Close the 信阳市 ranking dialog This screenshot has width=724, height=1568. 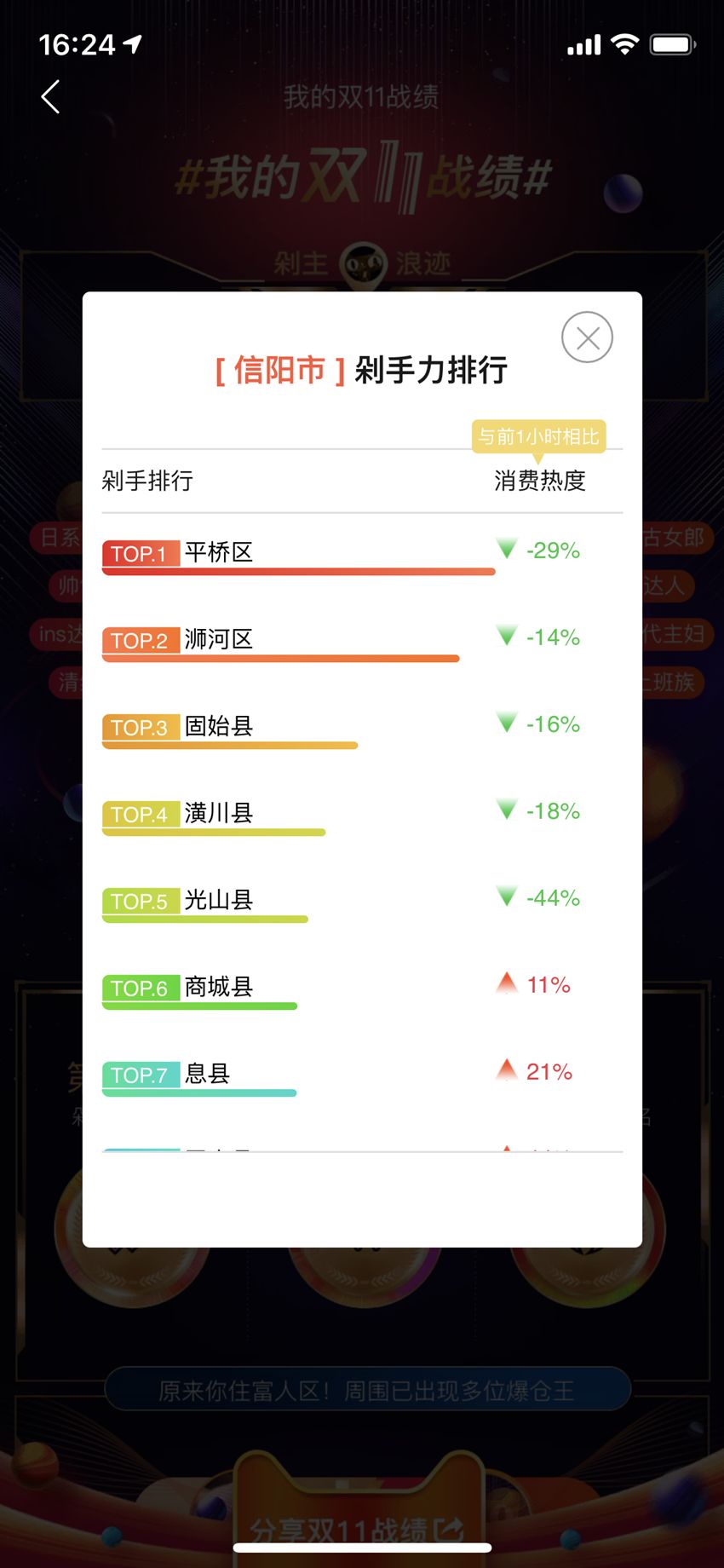587,337
